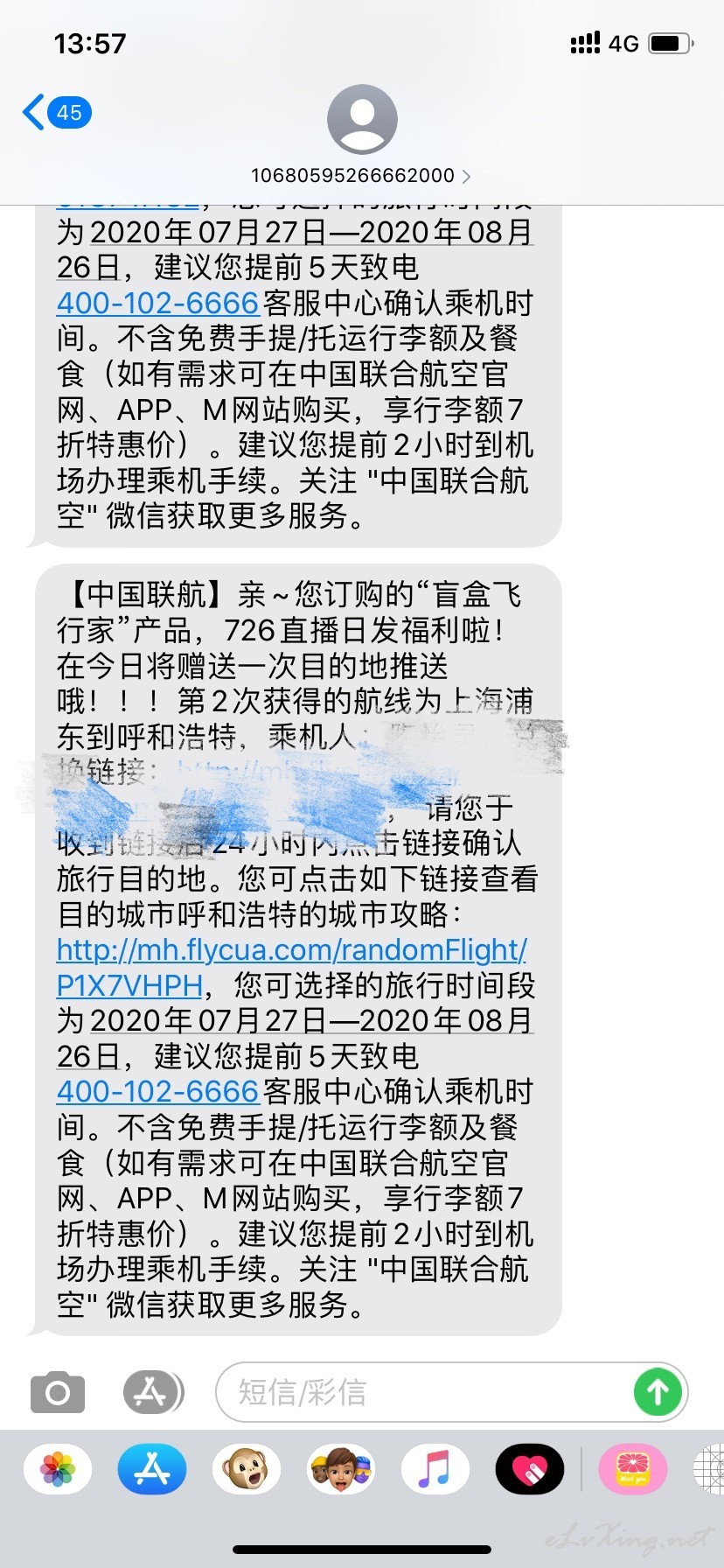Open the Music iMessage app
Screen dimensions: 724x1568
pos(435,1468)
